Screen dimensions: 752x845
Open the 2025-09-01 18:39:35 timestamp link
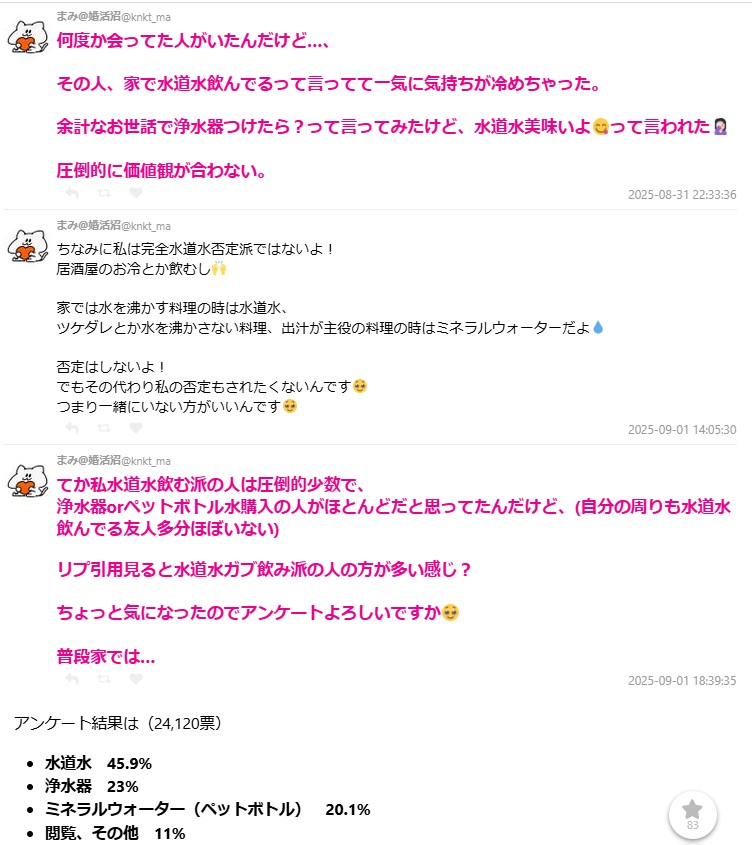click(x=681, y=681)
